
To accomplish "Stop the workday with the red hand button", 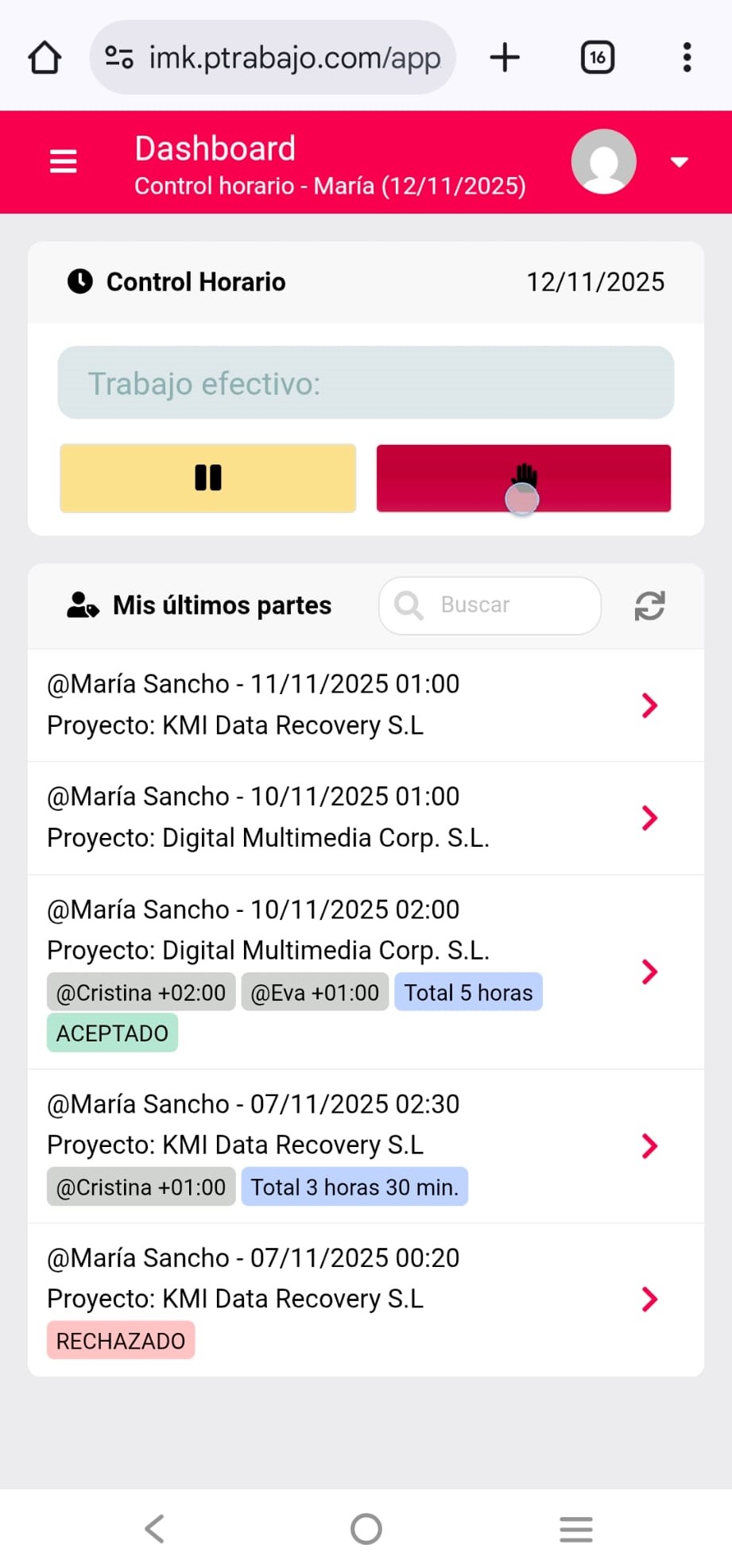I will (x=524, y=478).
